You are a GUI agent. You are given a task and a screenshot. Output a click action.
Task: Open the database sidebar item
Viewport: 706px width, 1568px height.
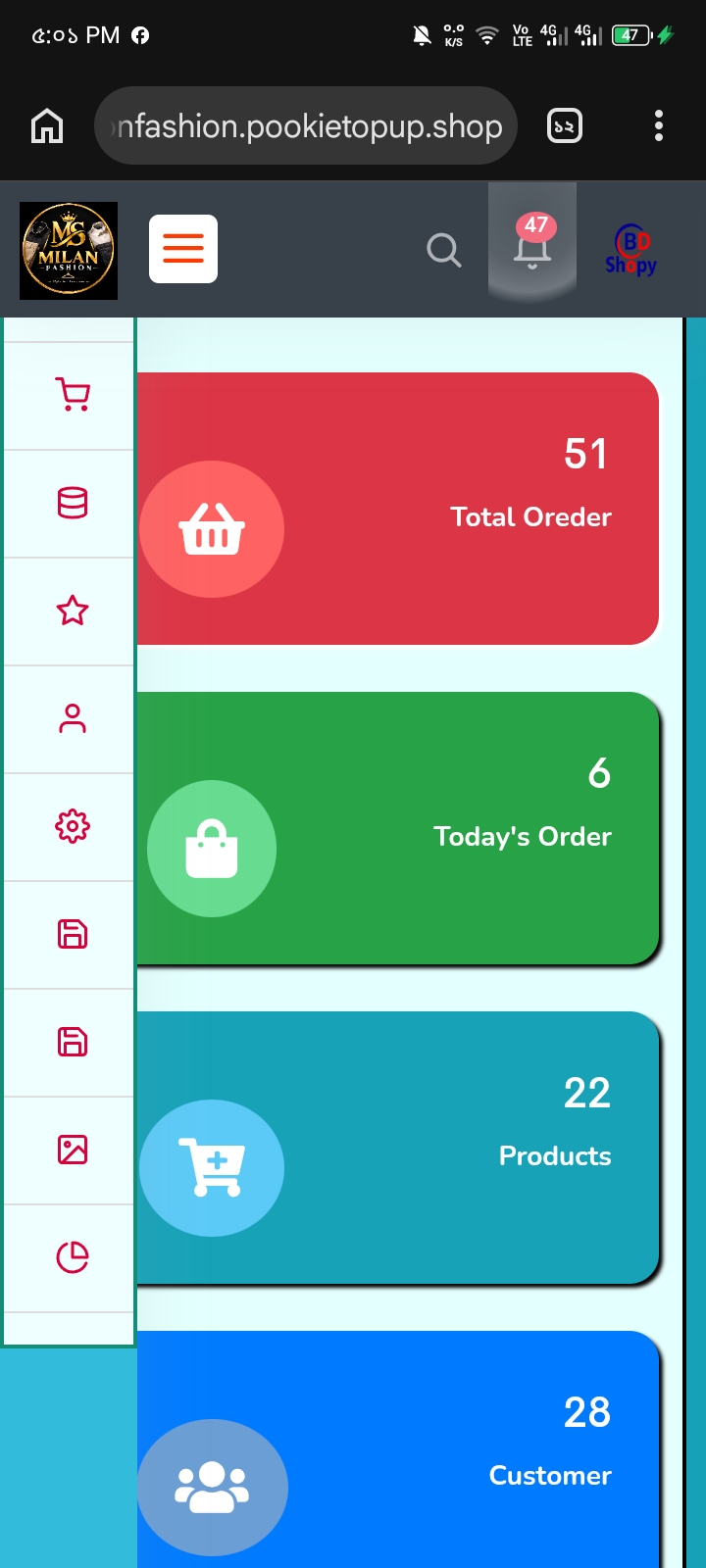(73, 504)
